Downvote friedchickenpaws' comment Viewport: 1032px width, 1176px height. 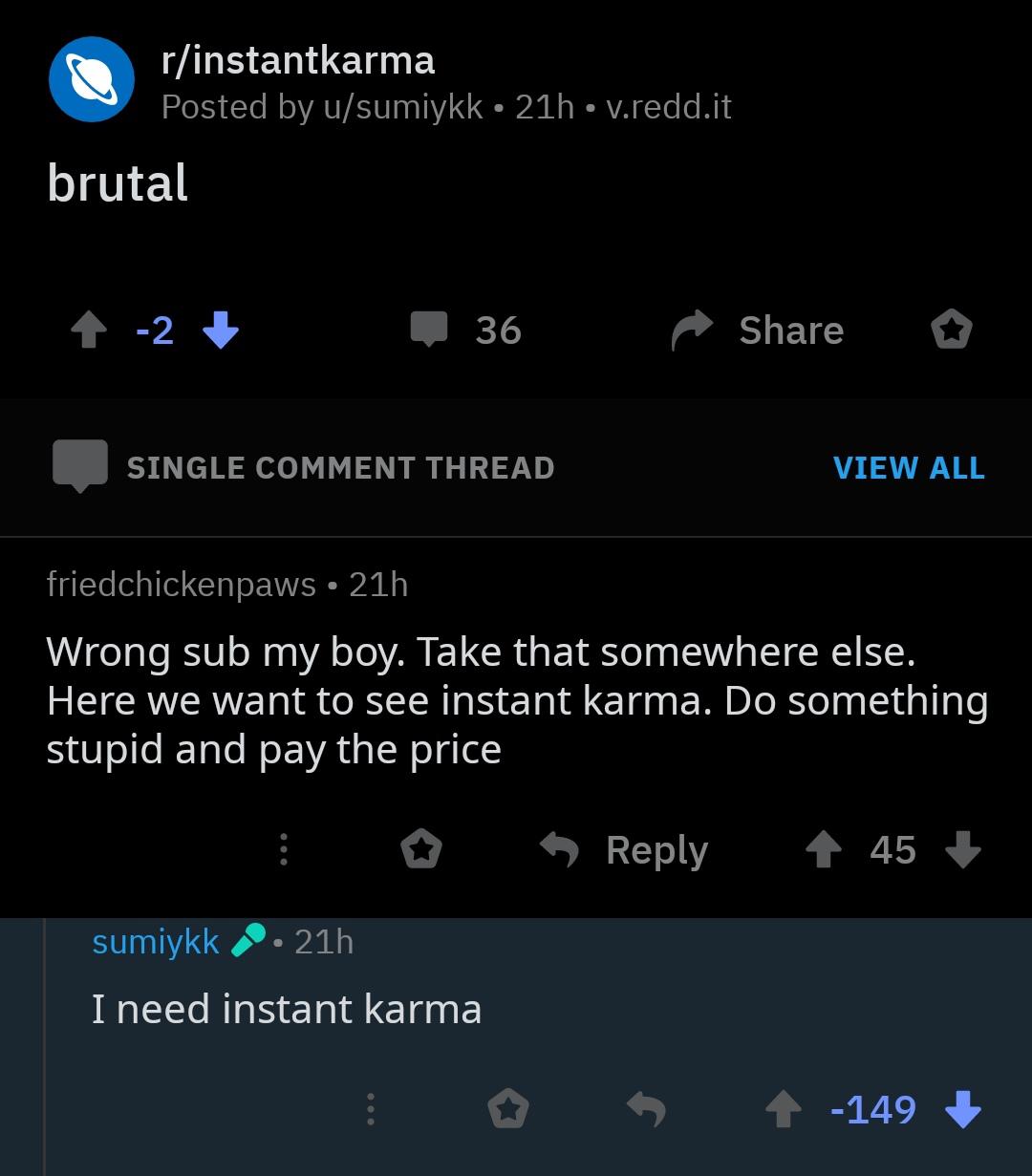pos(962,849)
